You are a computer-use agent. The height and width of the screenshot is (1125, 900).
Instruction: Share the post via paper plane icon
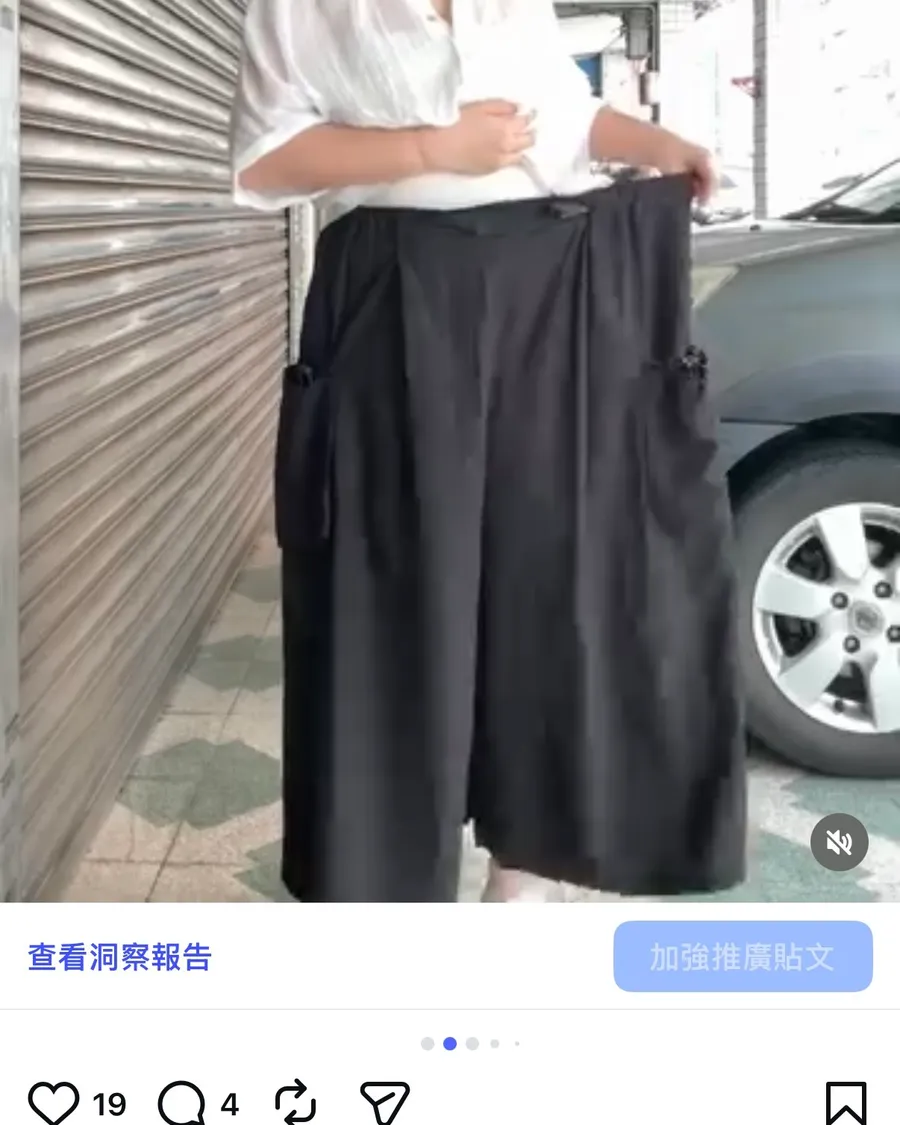click(385, 1103)
